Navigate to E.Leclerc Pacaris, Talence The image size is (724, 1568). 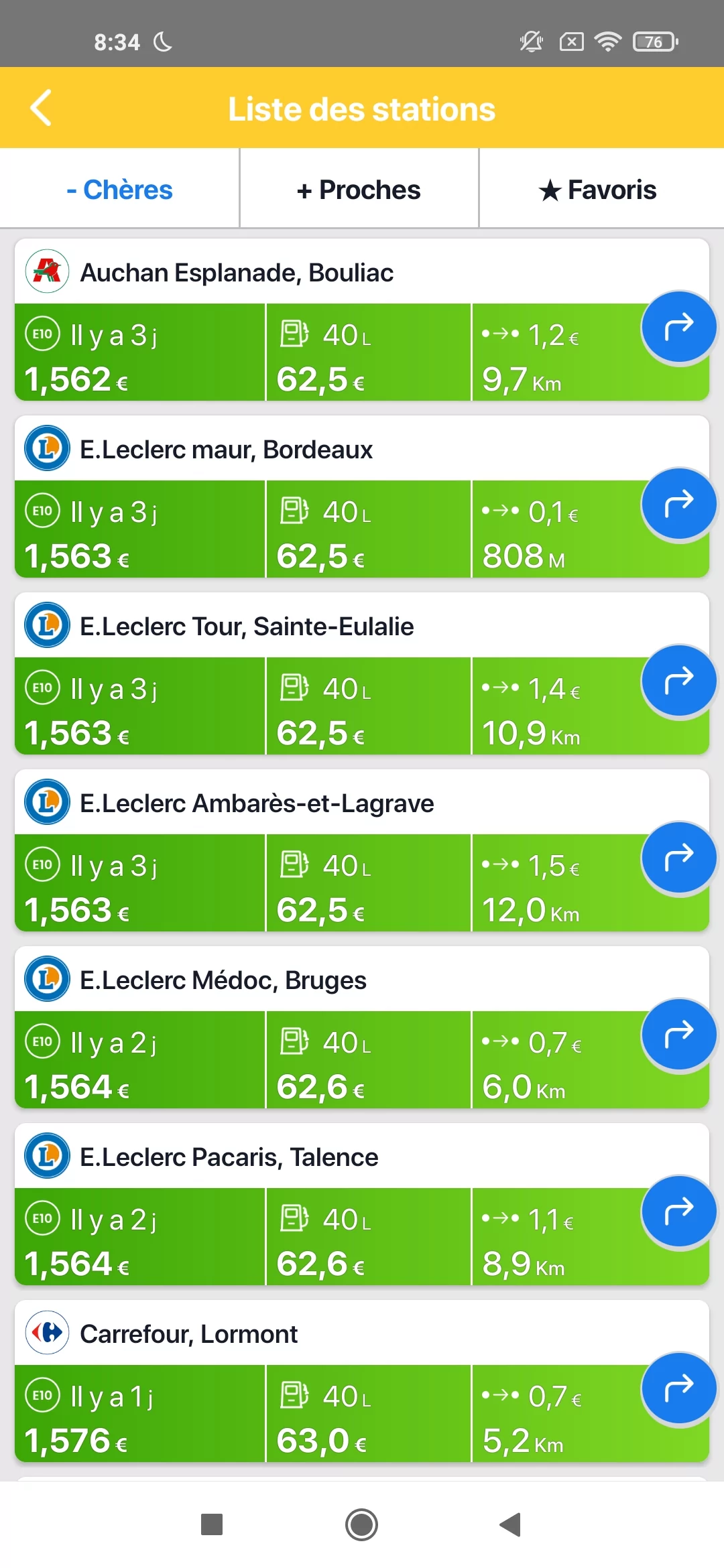coord(678,1212)
